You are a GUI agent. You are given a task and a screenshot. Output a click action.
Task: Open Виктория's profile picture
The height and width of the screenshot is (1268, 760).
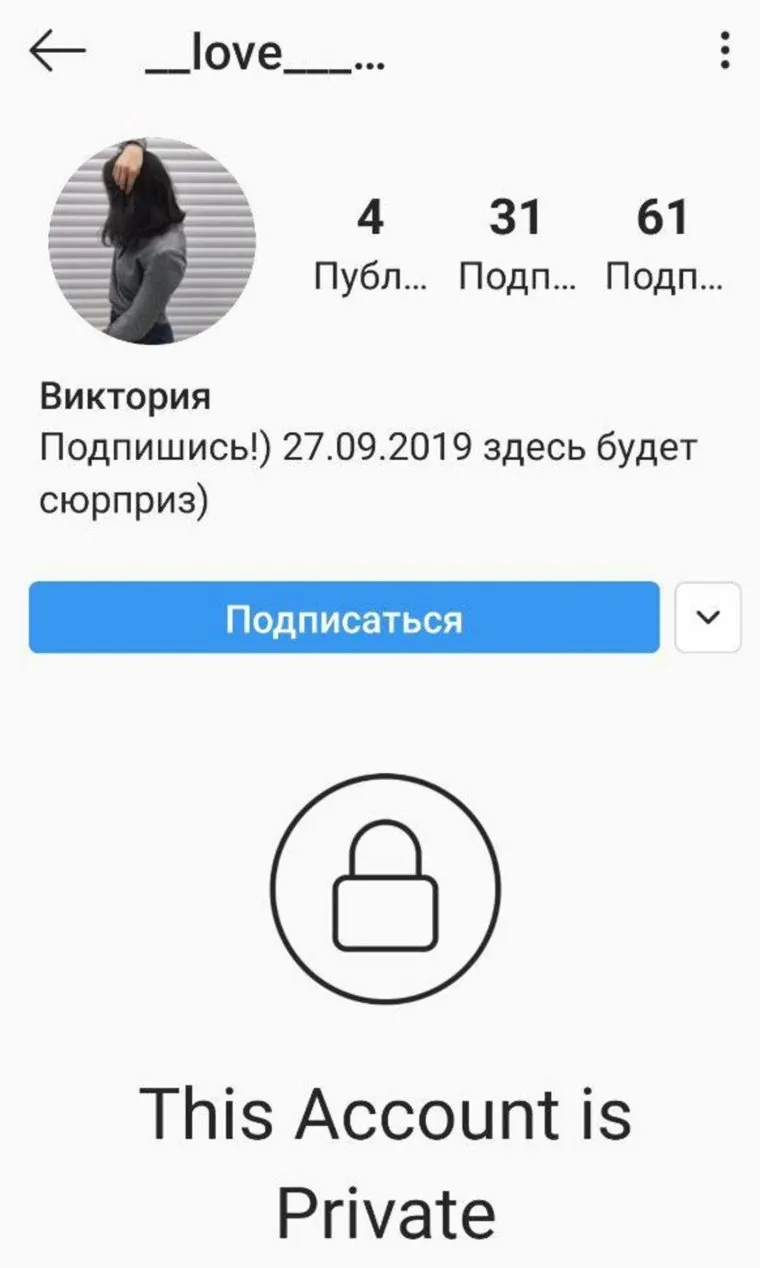tap(152, 241)
